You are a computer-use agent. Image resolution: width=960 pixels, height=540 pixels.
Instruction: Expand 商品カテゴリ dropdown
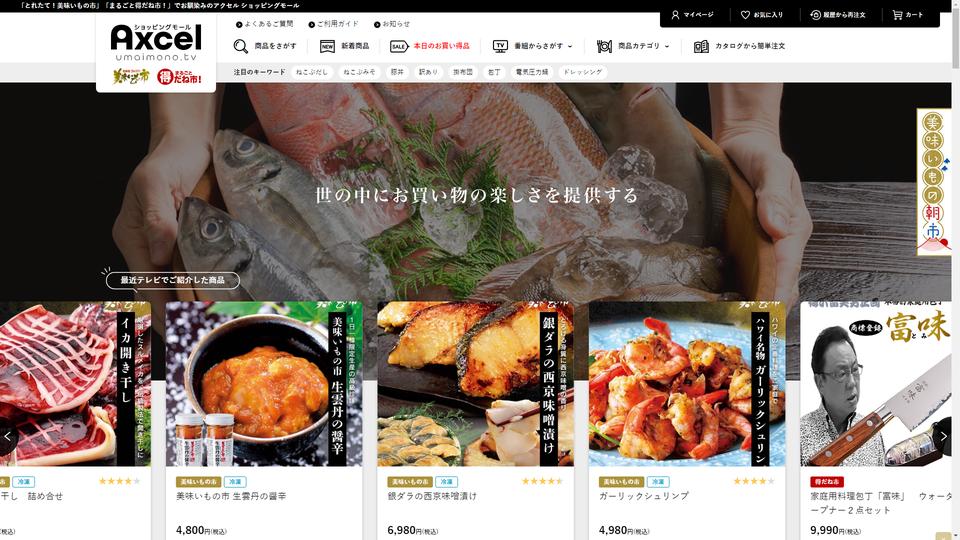(633, 46)
